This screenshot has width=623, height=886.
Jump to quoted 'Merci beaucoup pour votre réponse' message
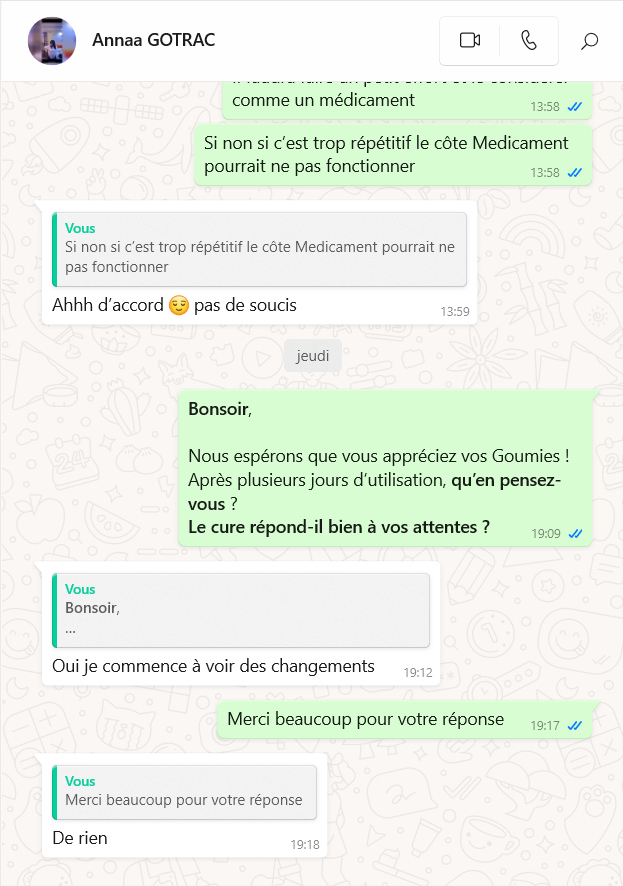tap(185, 791)
